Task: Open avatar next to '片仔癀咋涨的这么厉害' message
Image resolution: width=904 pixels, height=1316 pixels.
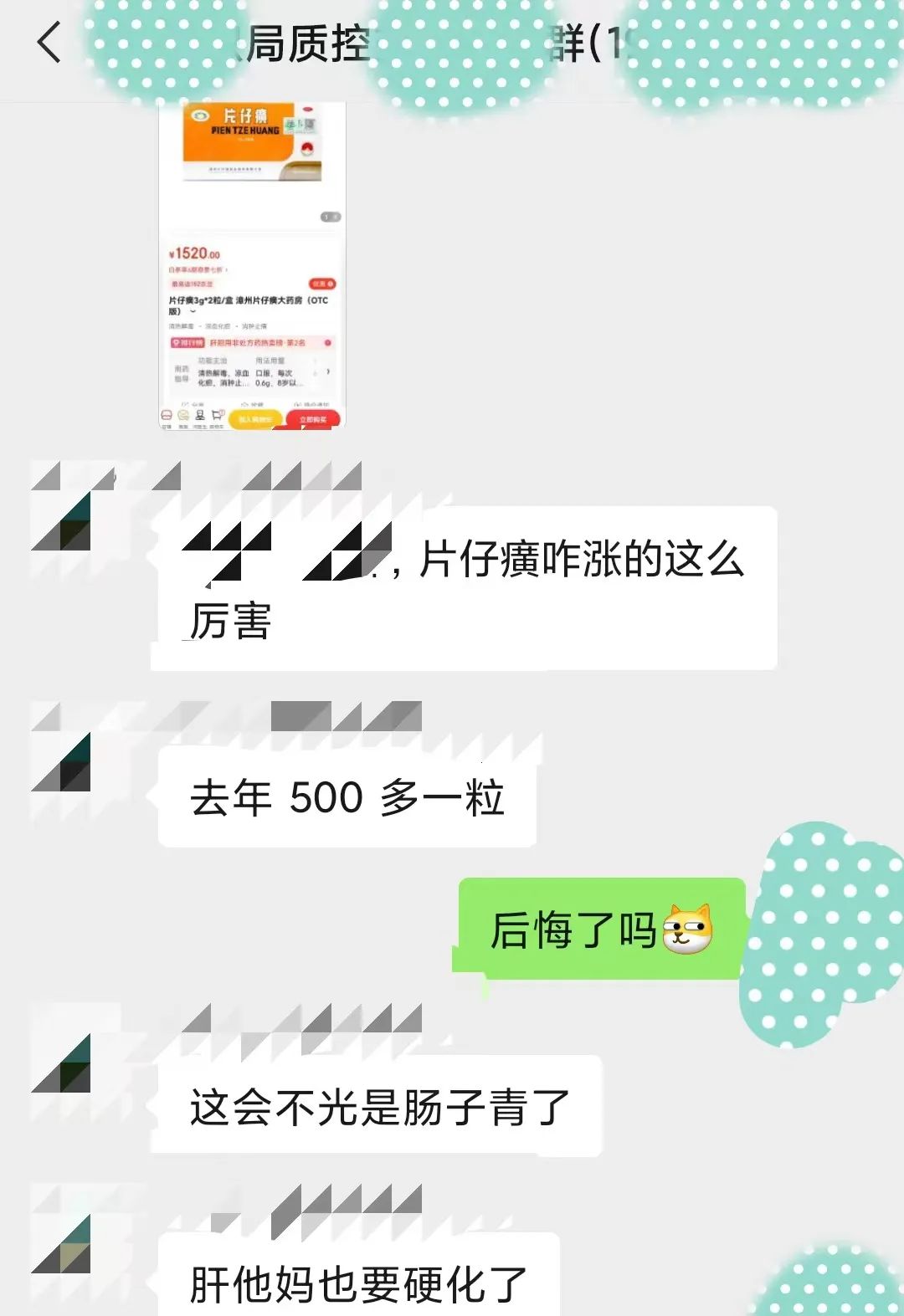Action: coord(61,521)
